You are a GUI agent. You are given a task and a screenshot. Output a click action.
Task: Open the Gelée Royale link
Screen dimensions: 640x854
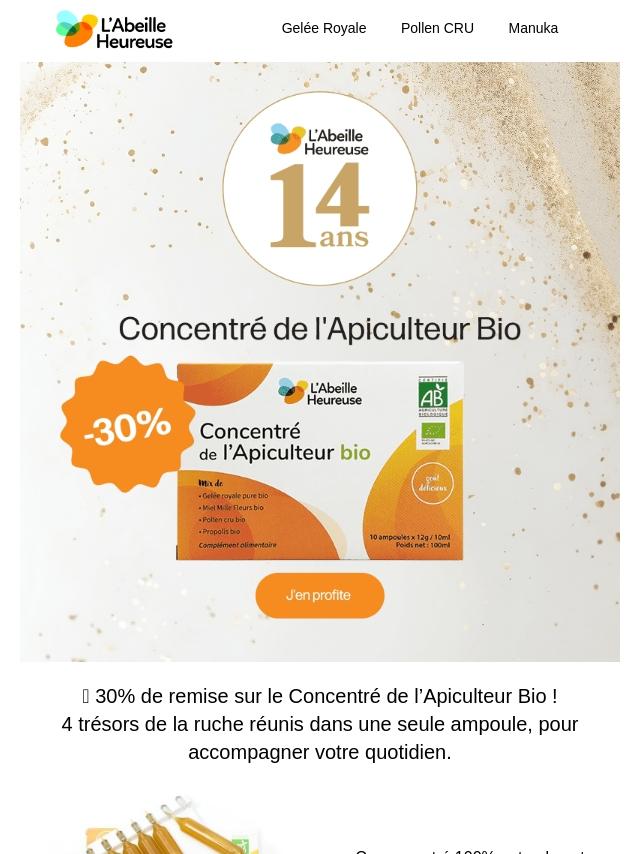(x=323, y=28)
